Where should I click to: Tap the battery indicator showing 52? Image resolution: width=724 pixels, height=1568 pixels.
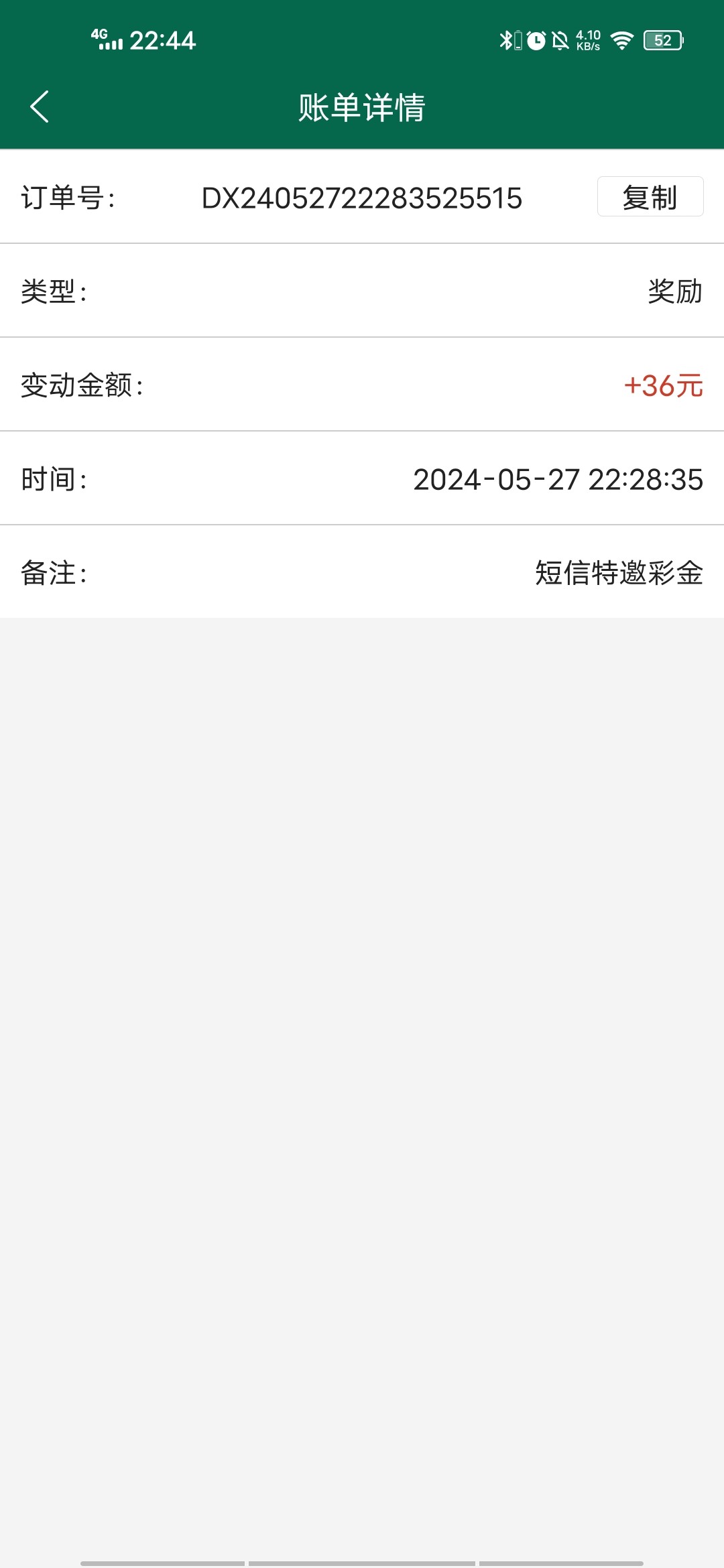(x=662, y=40)
